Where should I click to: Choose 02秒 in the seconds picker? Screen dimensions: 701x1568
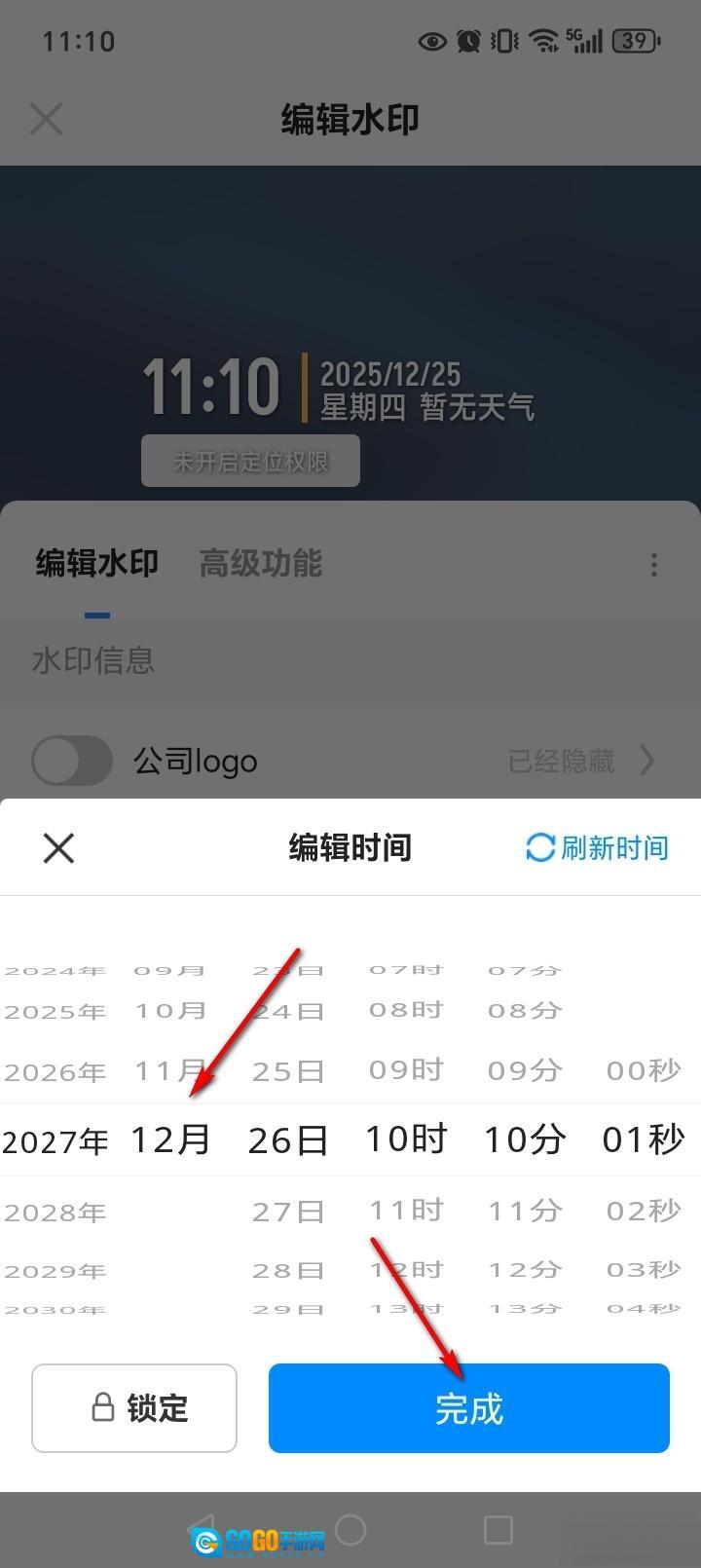tap(643, 1211)
